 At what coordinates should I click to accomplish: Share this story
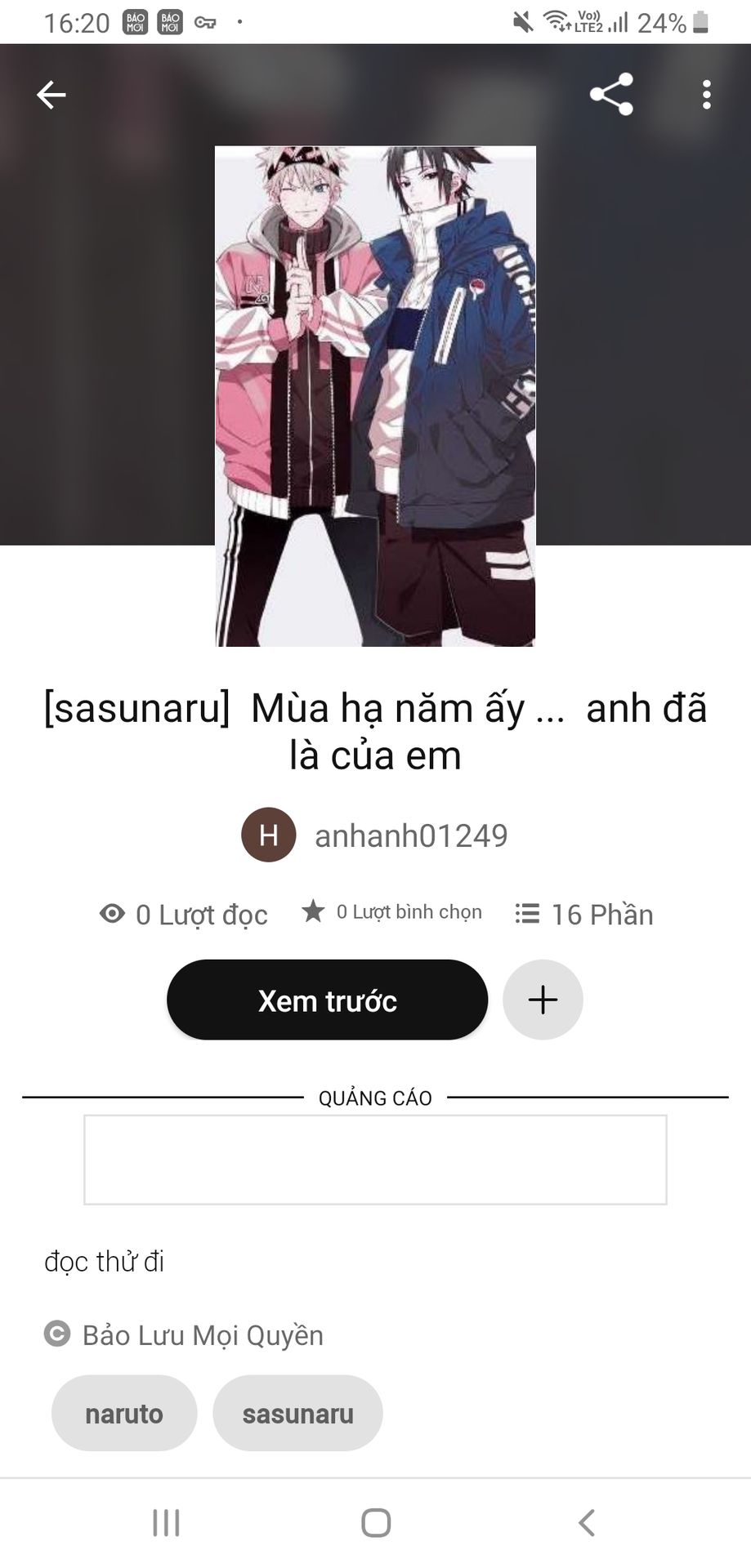click(611, 95)
